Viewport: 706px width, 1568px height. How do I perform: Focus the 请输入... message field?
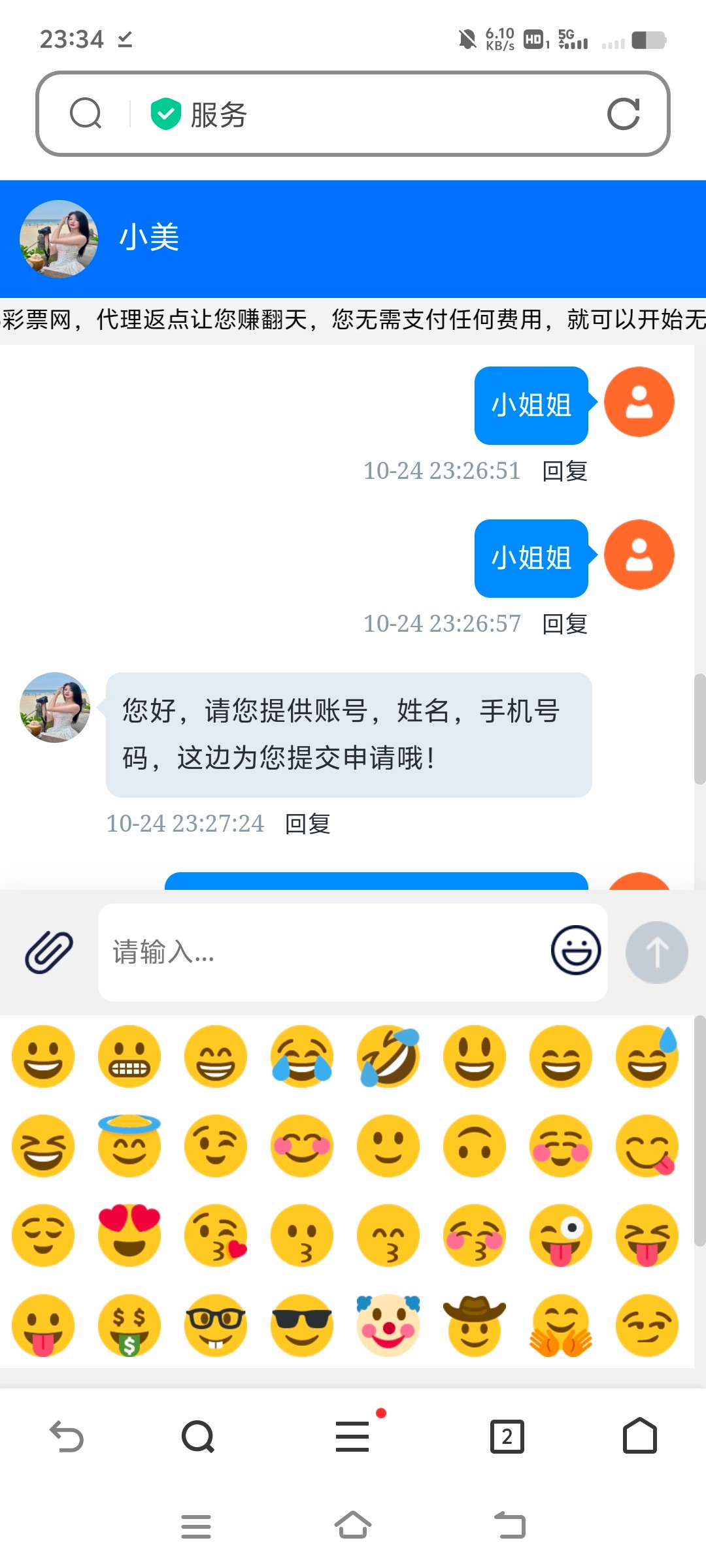click(x=320, y=952)
